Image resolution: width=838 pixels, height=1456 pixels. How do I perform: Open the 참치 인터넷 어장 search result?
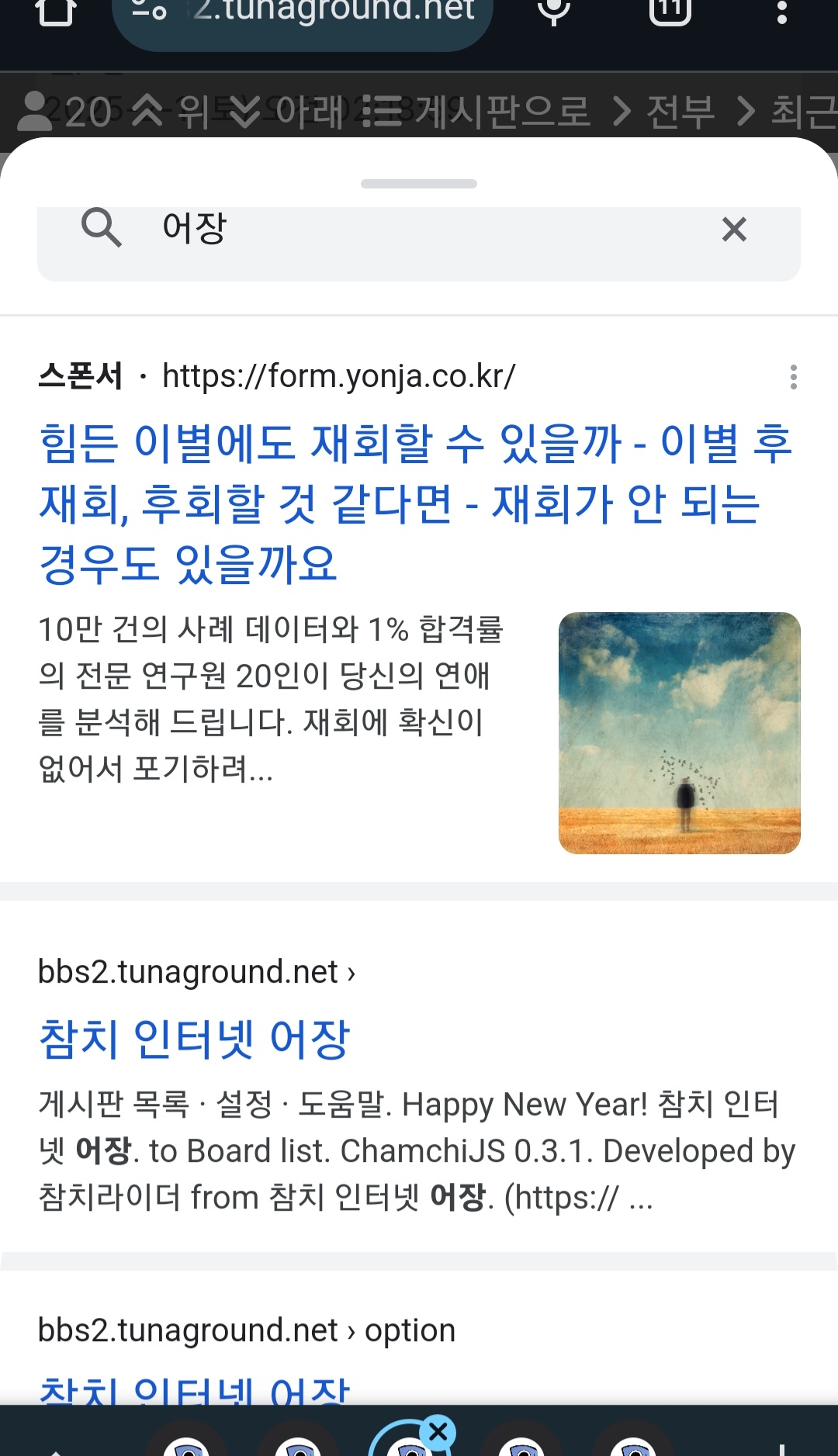coord(195,1039)
